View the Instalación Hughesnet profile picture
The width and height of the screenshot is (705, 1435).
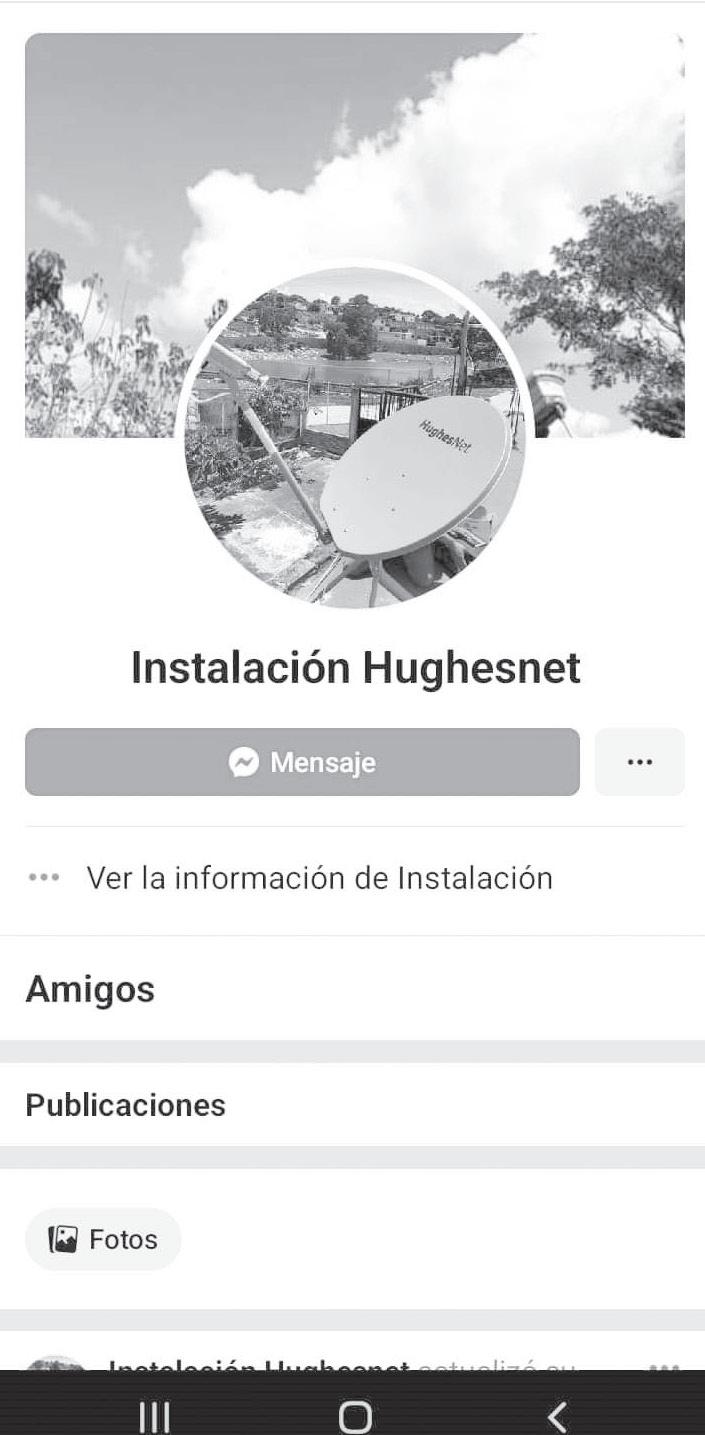pyautogui.click(x=355, y=437)
